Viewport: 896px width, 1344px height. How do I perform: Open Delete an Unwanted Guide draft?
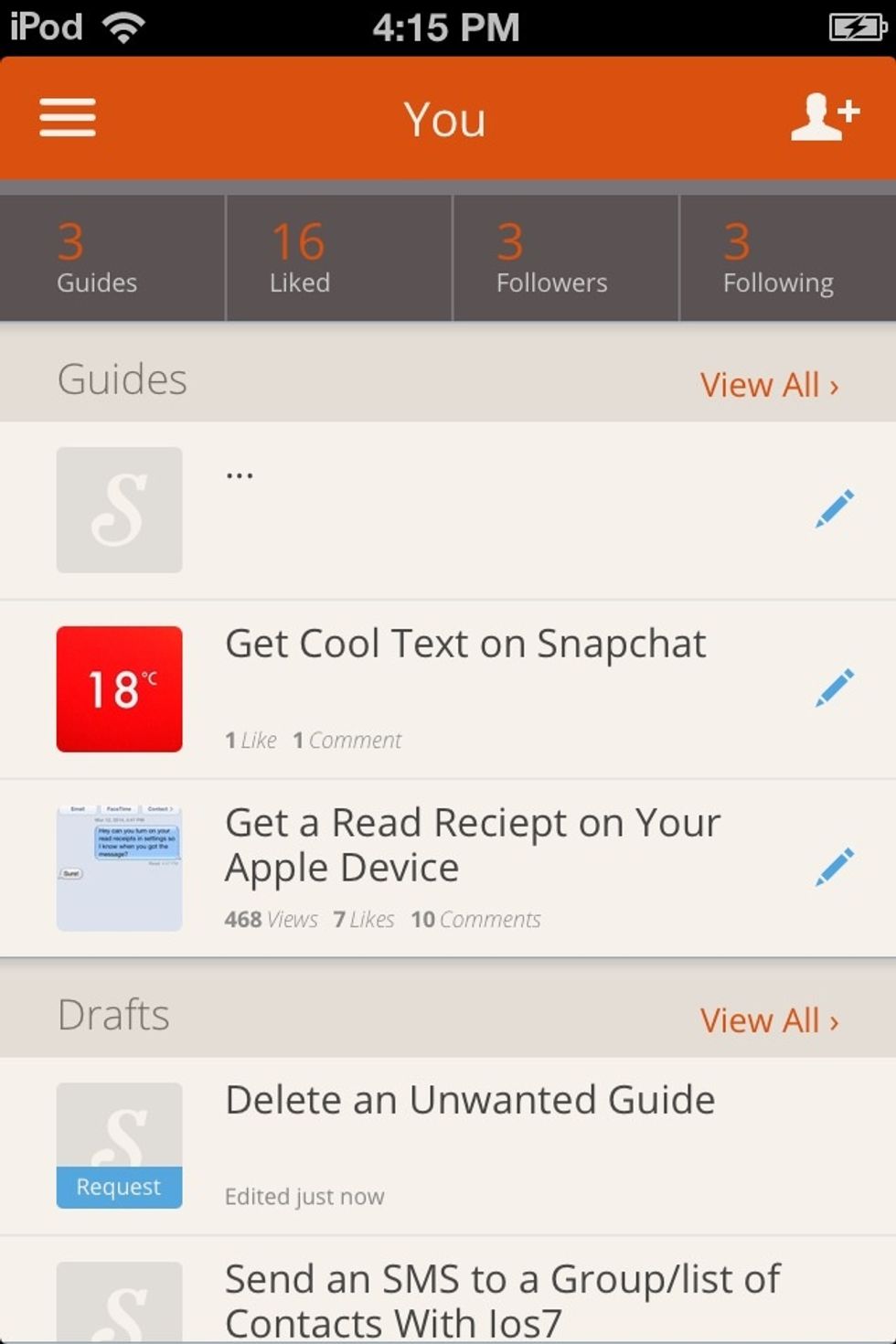coord(470,1101)
